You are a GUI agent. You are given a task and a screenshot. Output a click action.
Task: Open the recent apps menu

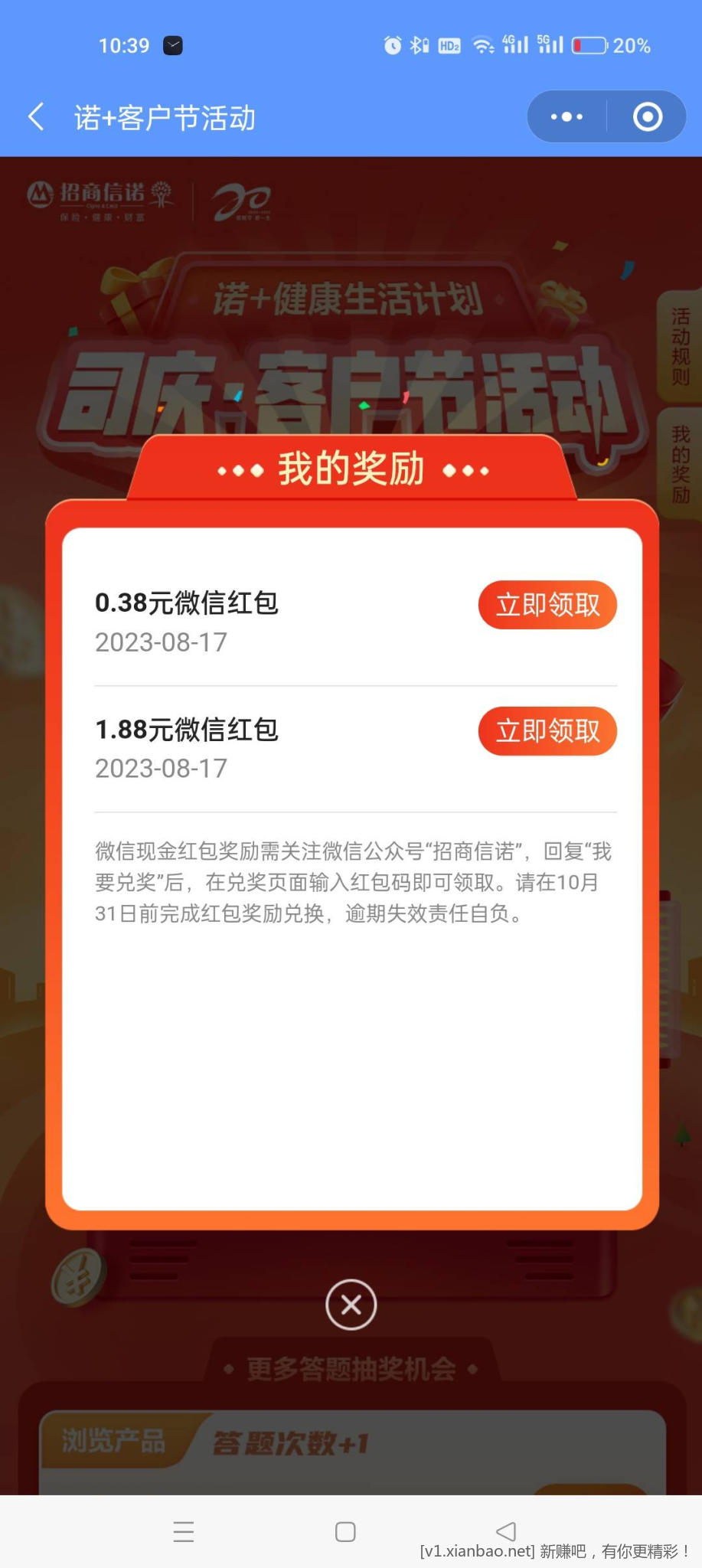[184, 1531]
